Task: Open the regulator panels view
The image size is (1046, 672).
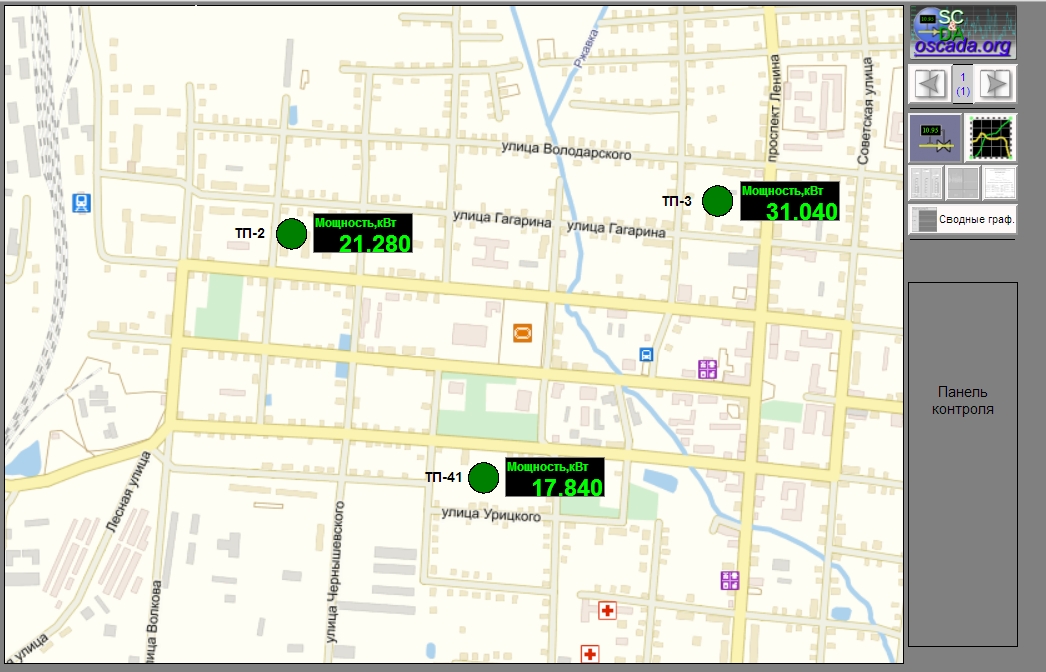Action: (927, 184)
